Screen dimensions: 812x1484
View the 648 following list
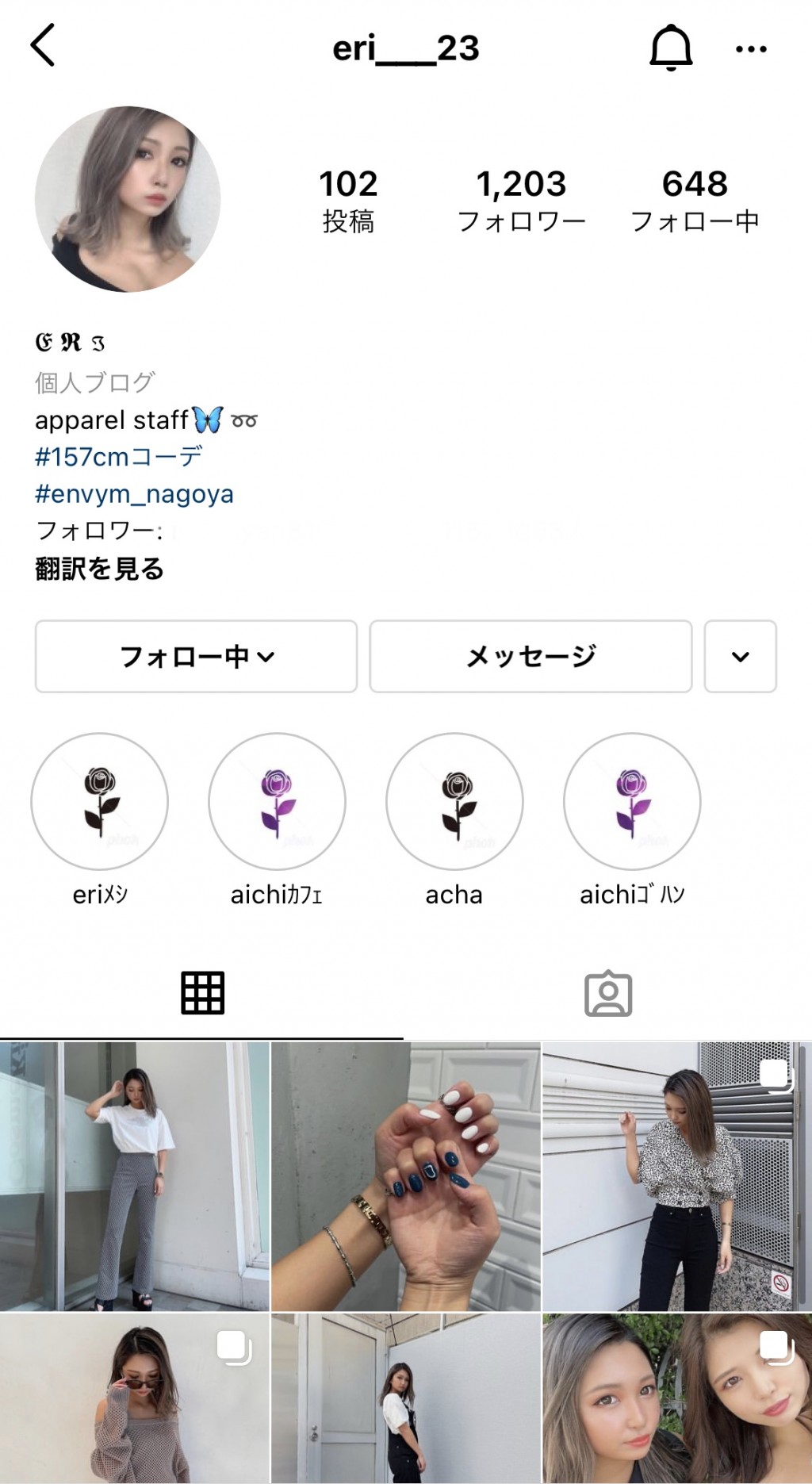pos(695,200)
